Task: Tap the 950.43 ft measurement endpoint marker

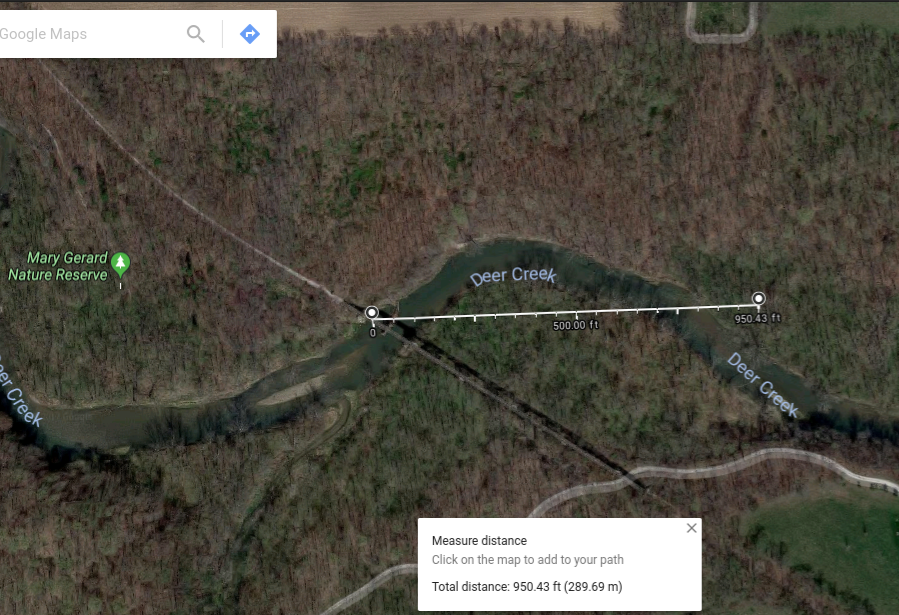Action: pyautogui.click(x=759, y=298)
